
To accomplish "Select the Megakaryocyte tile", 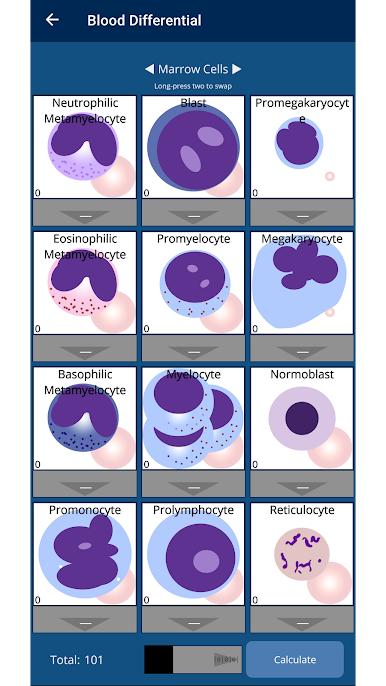I will 302,283.
